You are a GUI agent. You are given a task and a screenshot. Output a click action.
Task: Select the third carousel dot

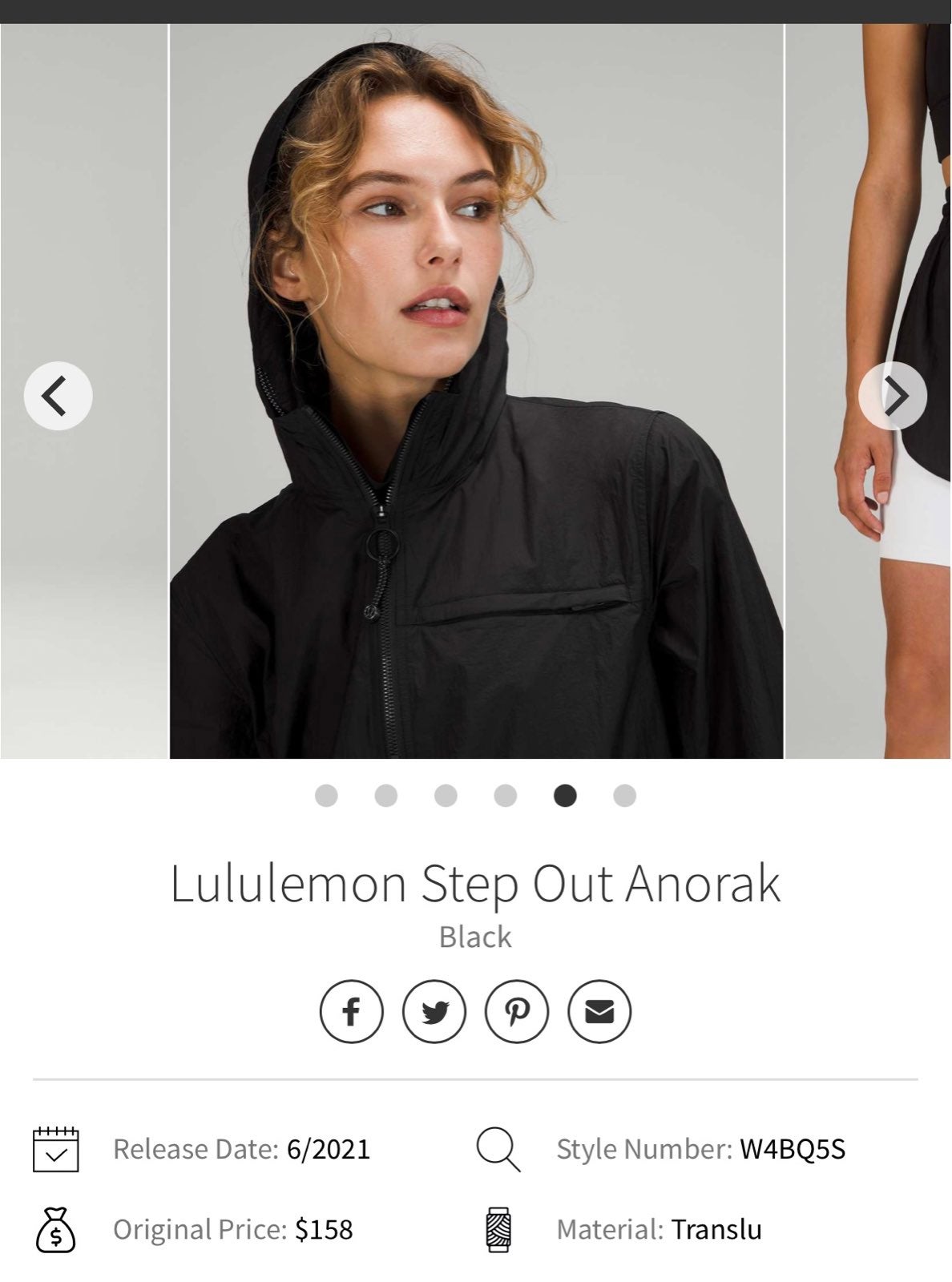[x=446, y=796]
